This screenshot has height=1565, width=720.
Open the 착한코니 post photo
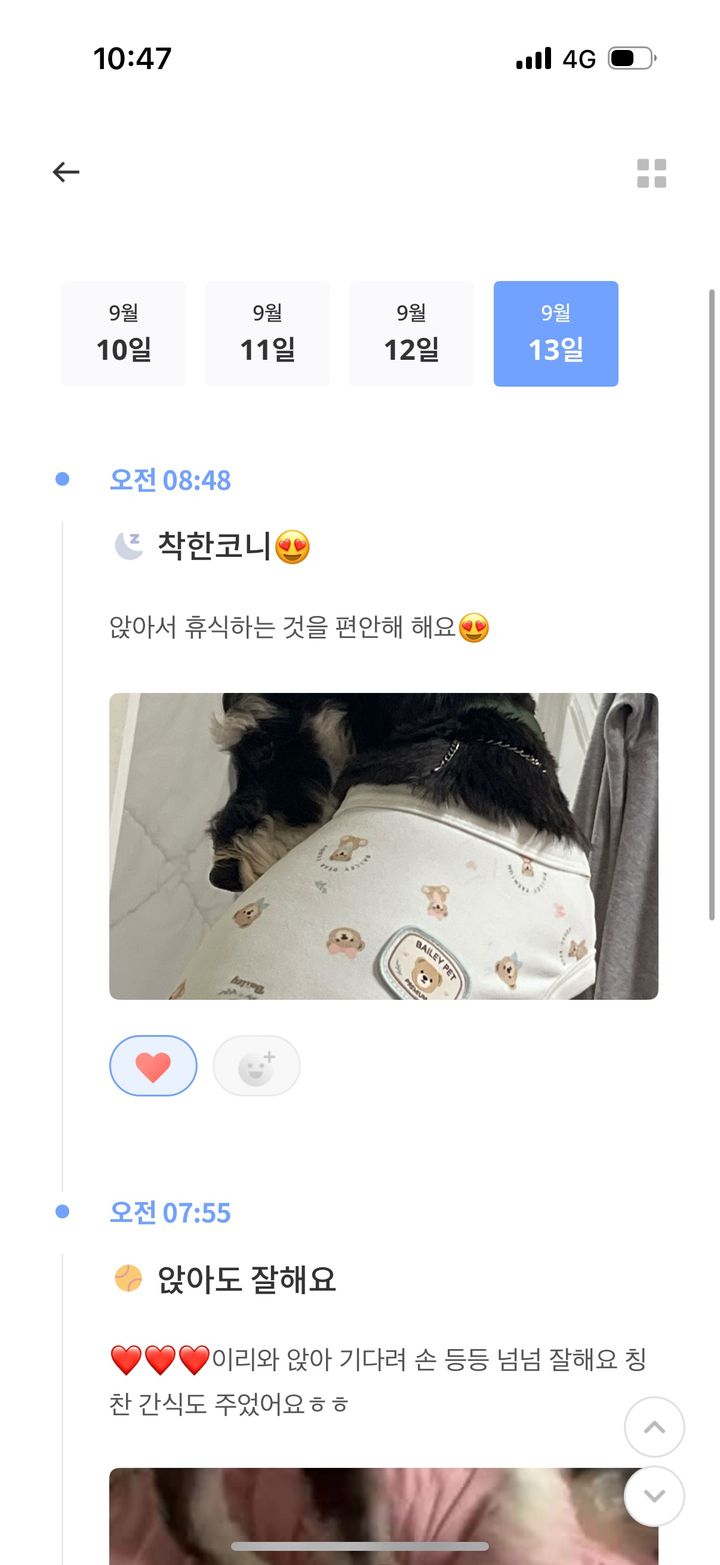coord(383,846)
